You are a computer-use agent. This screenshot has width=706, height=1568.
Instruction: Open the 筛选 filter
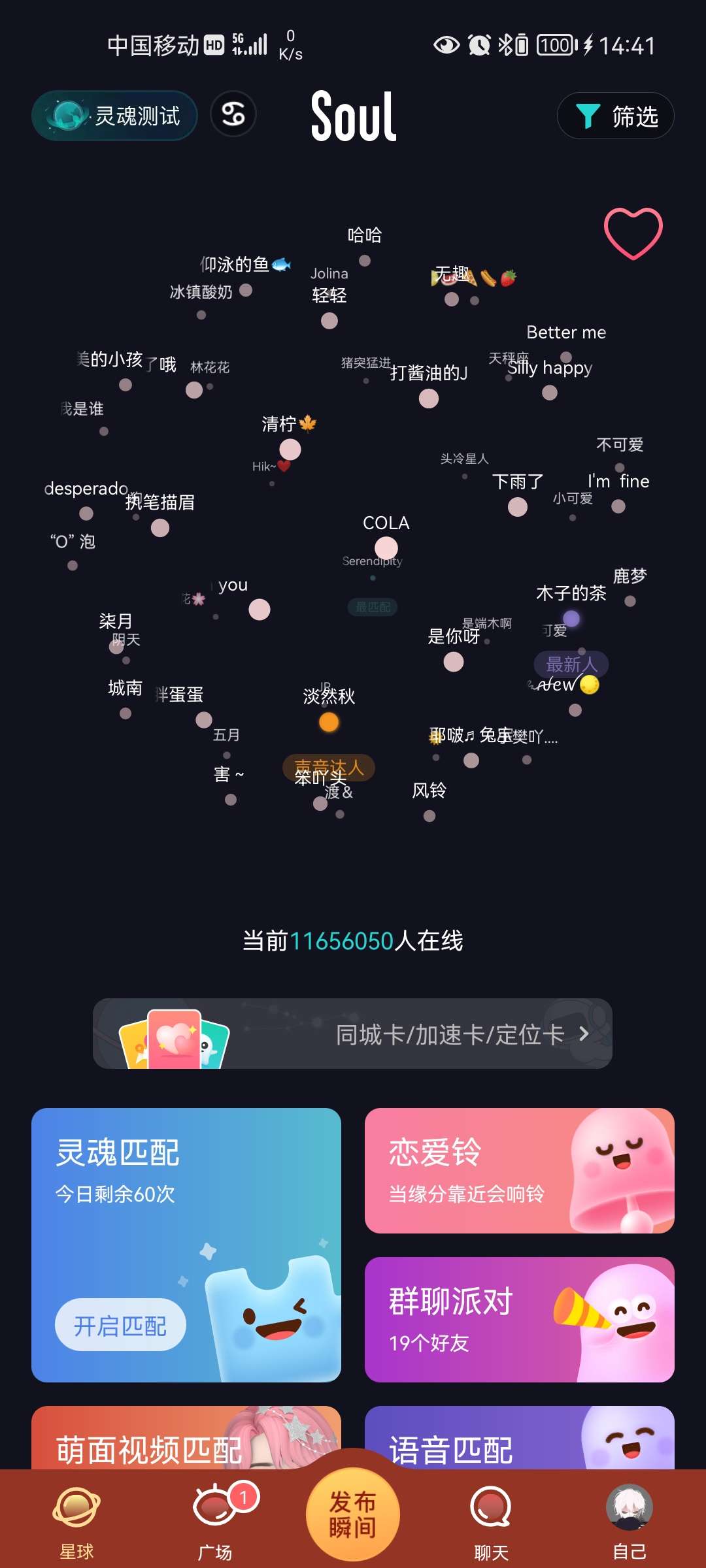615,116
